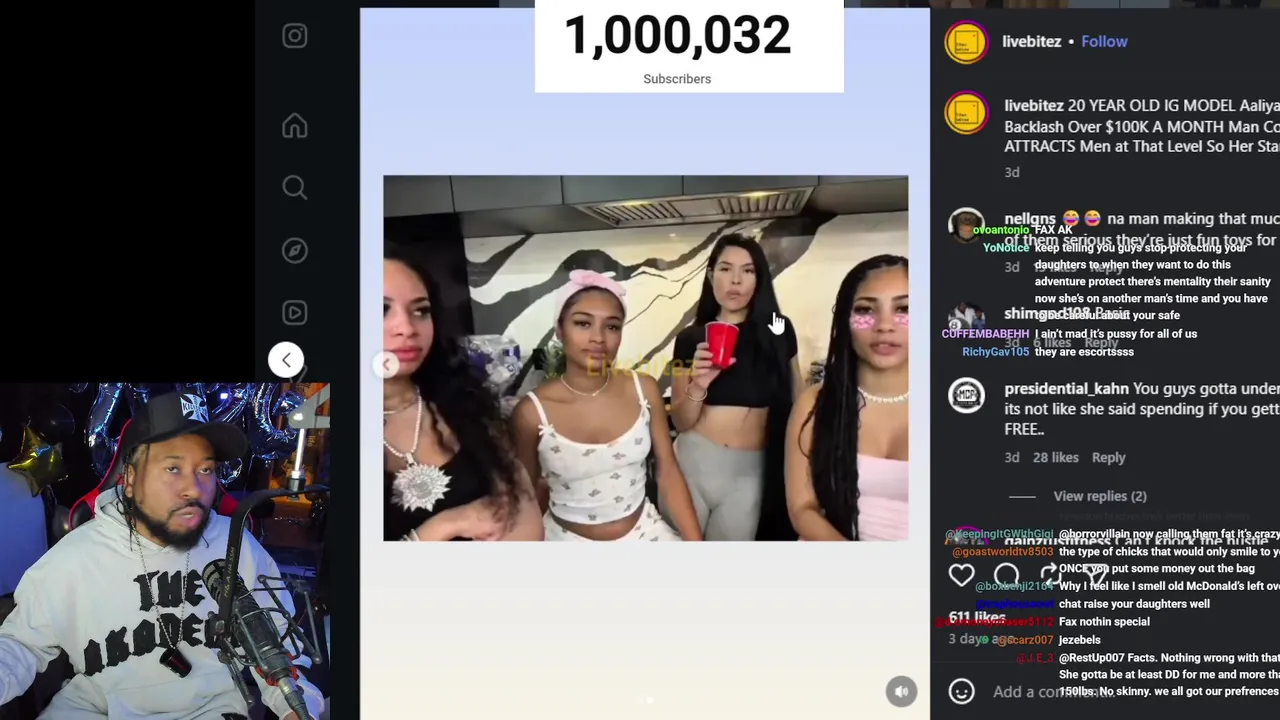Open the emoji picker for comments
This screenshot has width=1280, height=720.
pyautogui.click(x=961, y=691)
